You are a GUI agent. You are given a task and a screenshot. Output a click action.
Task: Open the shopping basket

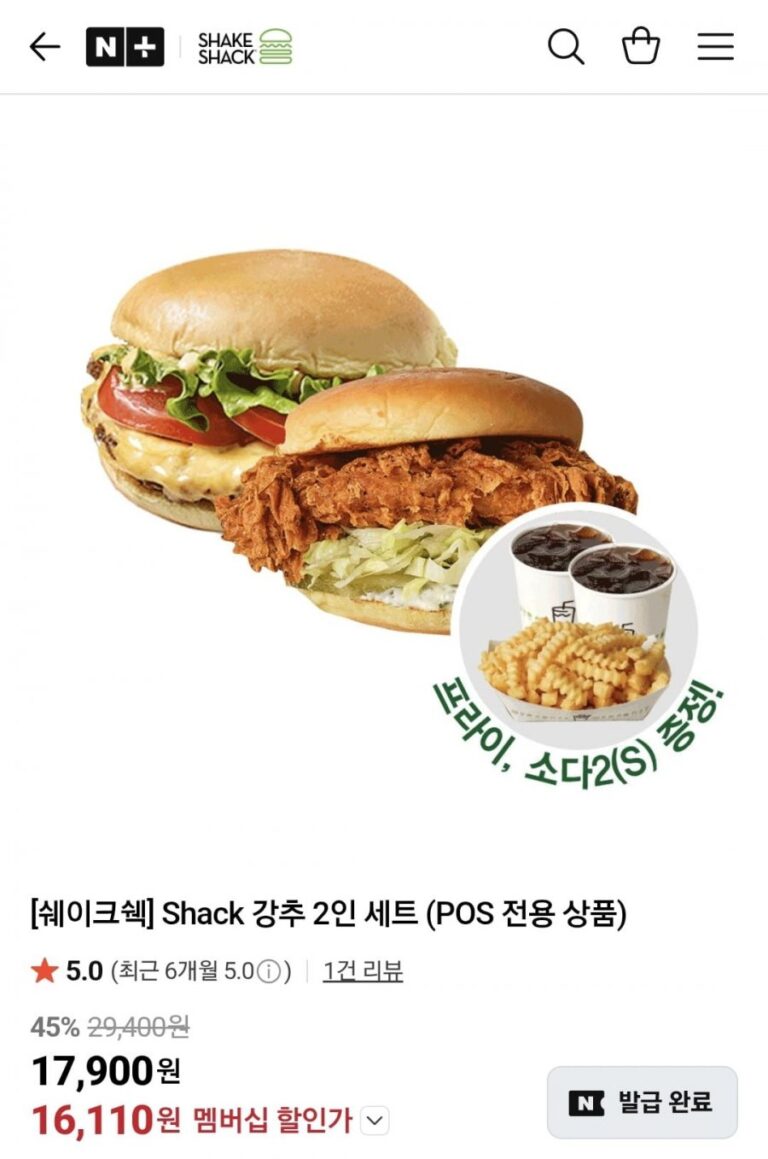click(641, 47)
